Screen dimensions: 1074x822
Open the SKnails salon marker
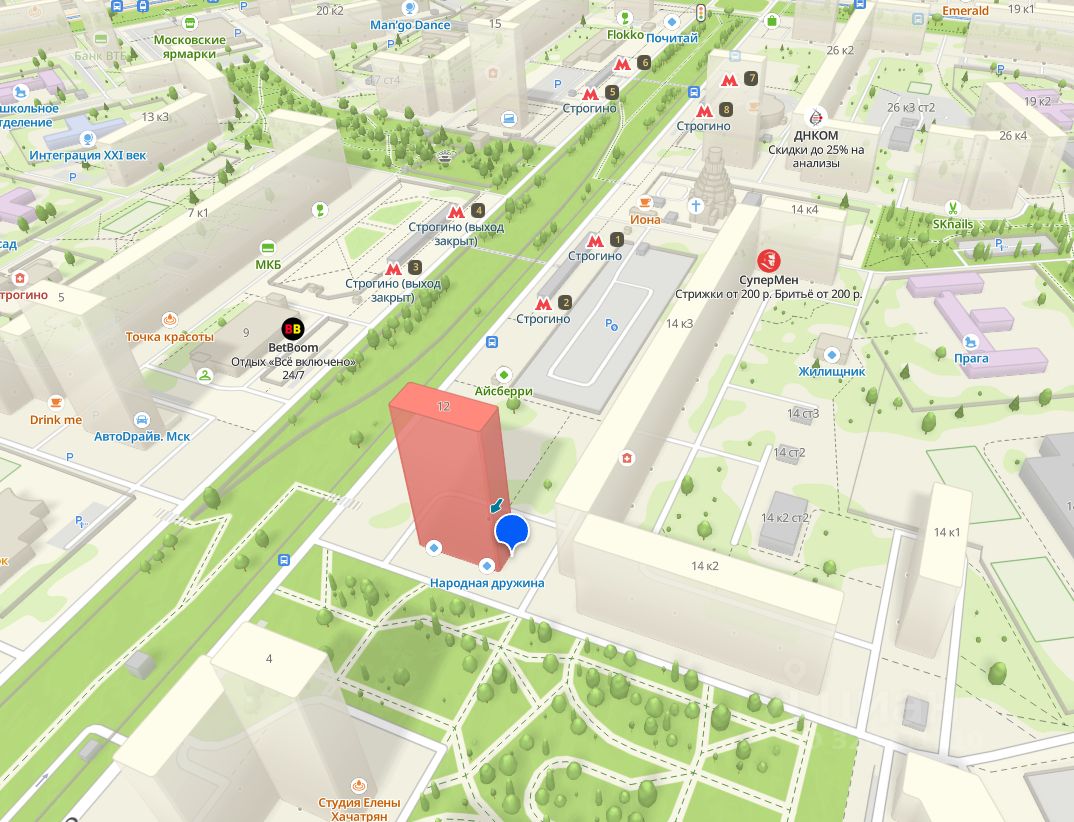[954, 208]
